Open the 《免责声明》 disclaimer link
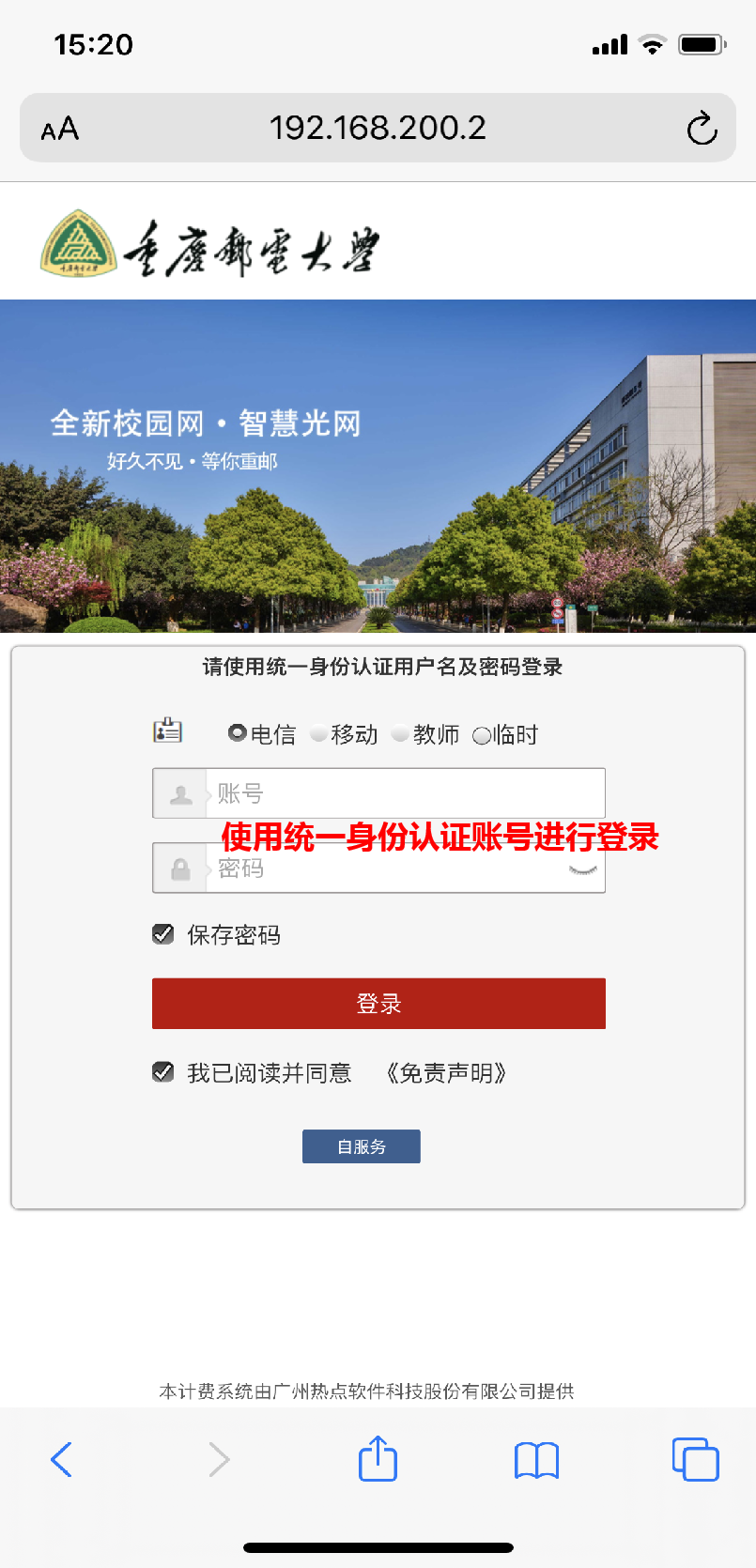This screenshot has width=756, height=1568. (x=447, y=1073)
